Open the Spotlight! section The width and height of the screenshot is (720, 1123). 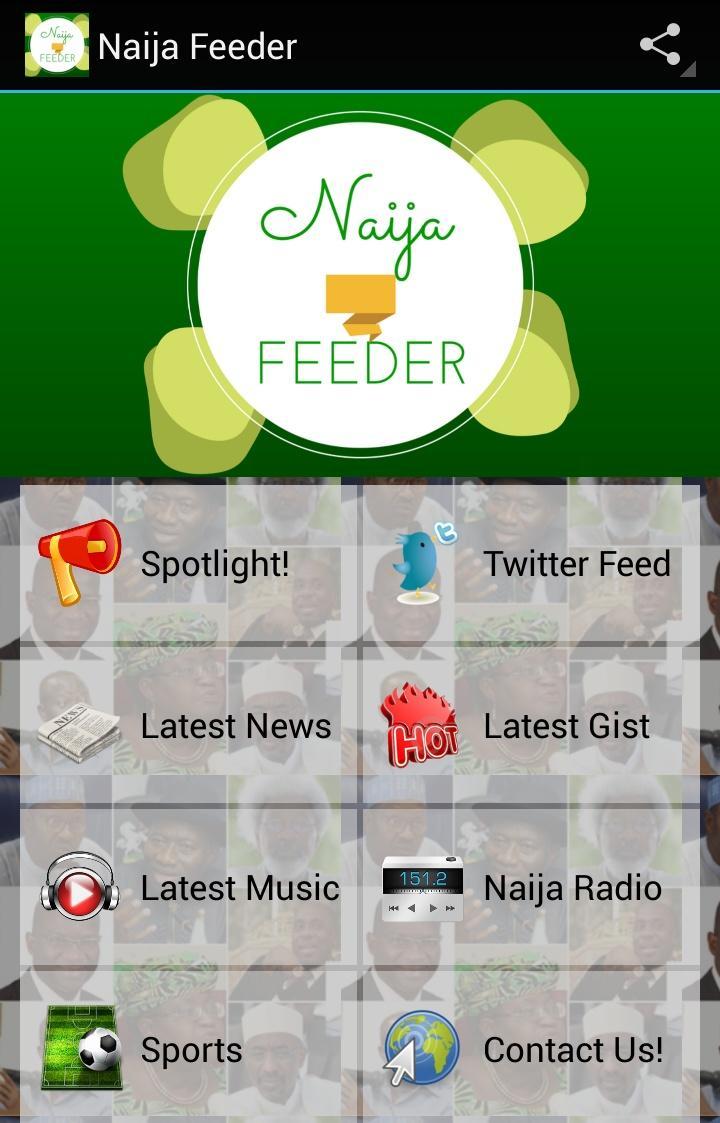[x=214, y=563]
